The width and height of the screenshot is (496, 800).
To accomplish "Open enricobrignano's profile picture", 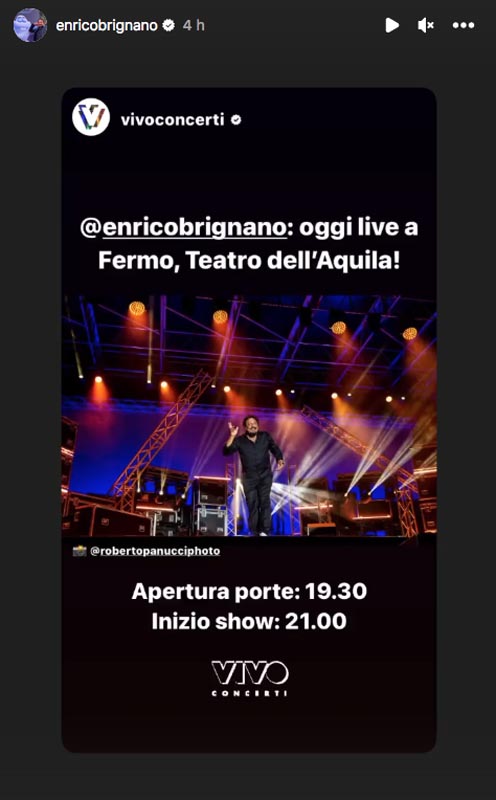I will pos(30,25).
